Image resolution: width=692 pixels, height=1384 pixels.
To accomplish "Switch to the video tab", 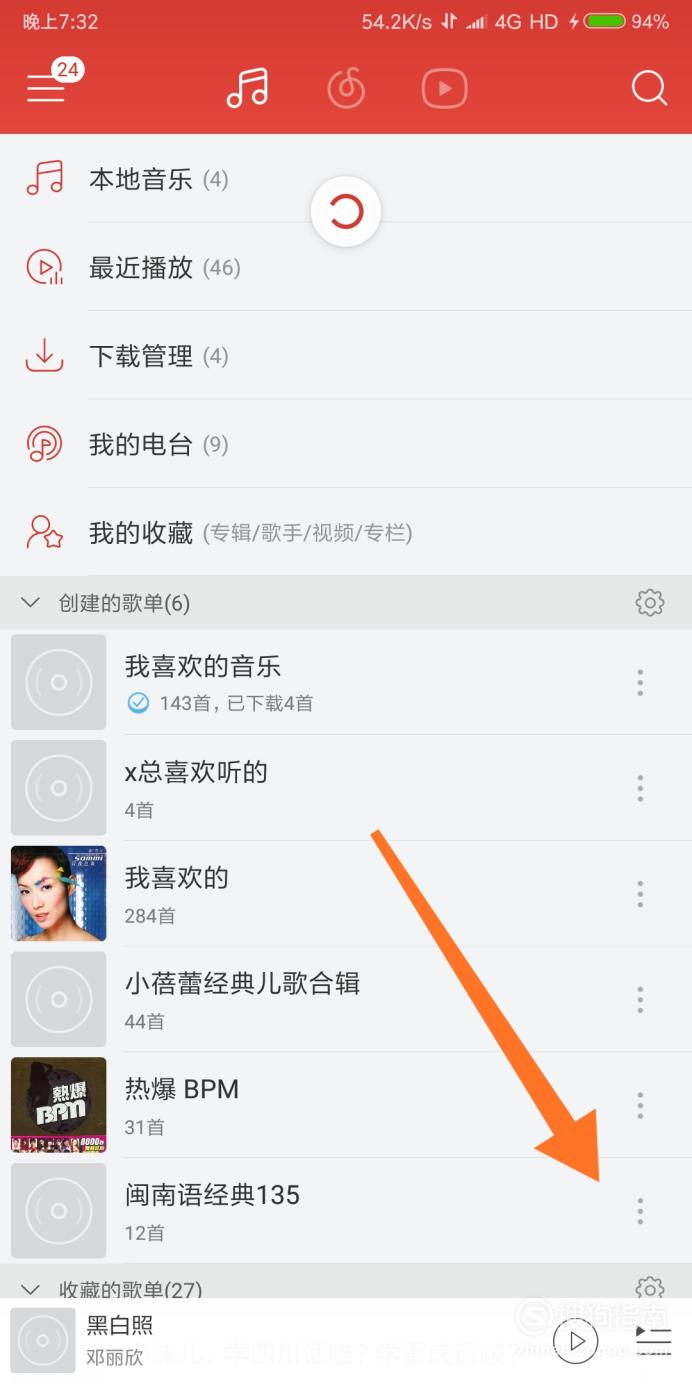I will 444,88.
